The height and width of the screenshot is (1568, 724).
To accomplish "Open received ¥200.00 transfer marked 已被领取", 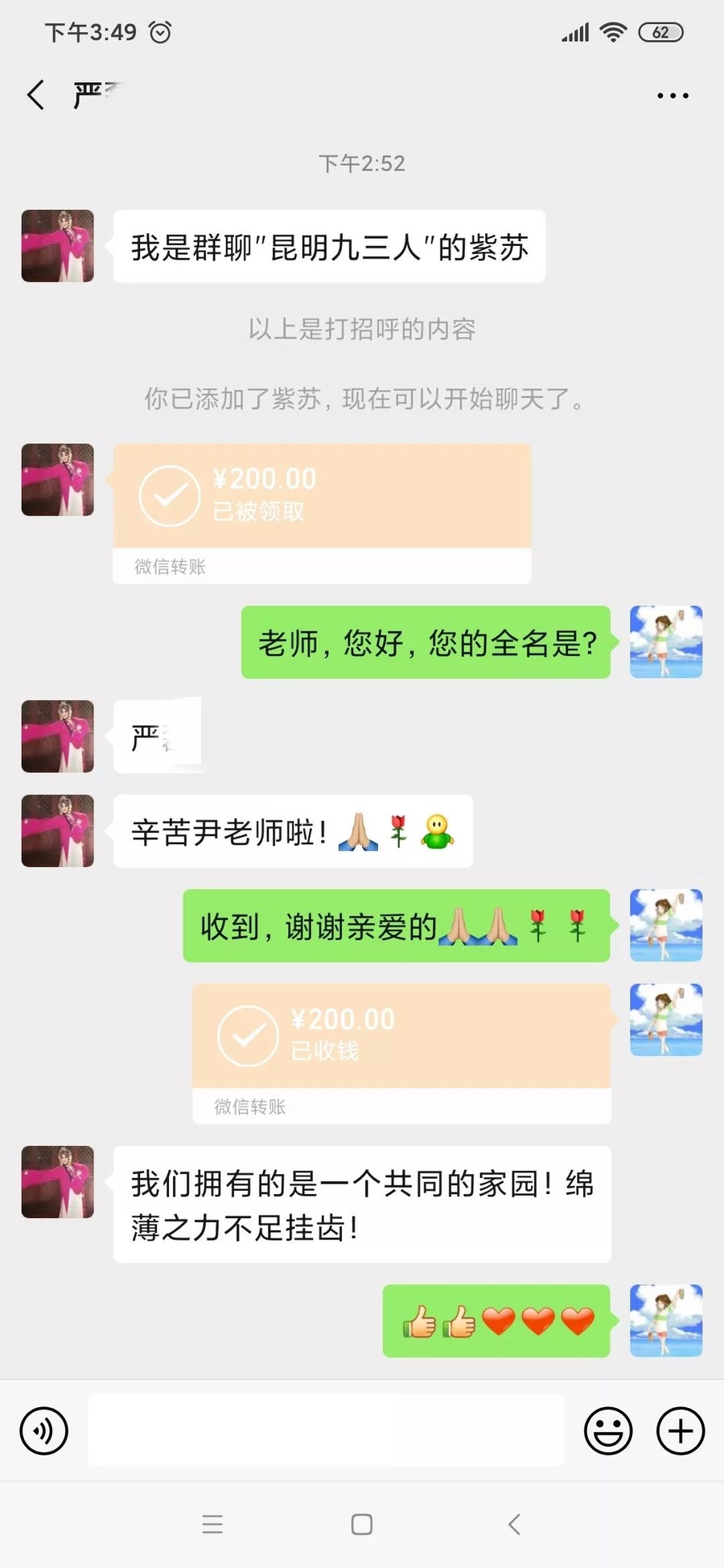I will 322,497.
